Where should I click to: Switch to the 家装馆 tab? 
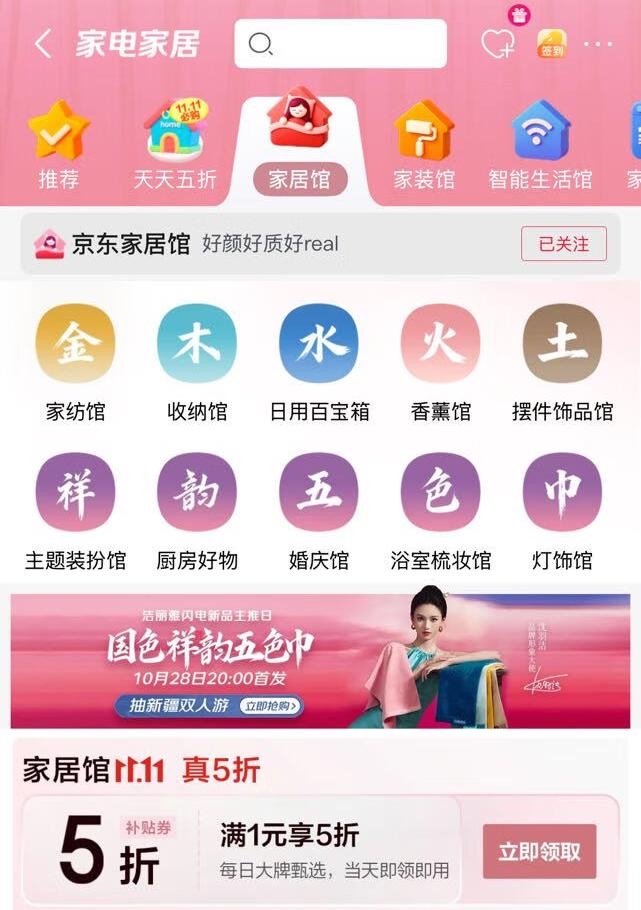(423, 145)
